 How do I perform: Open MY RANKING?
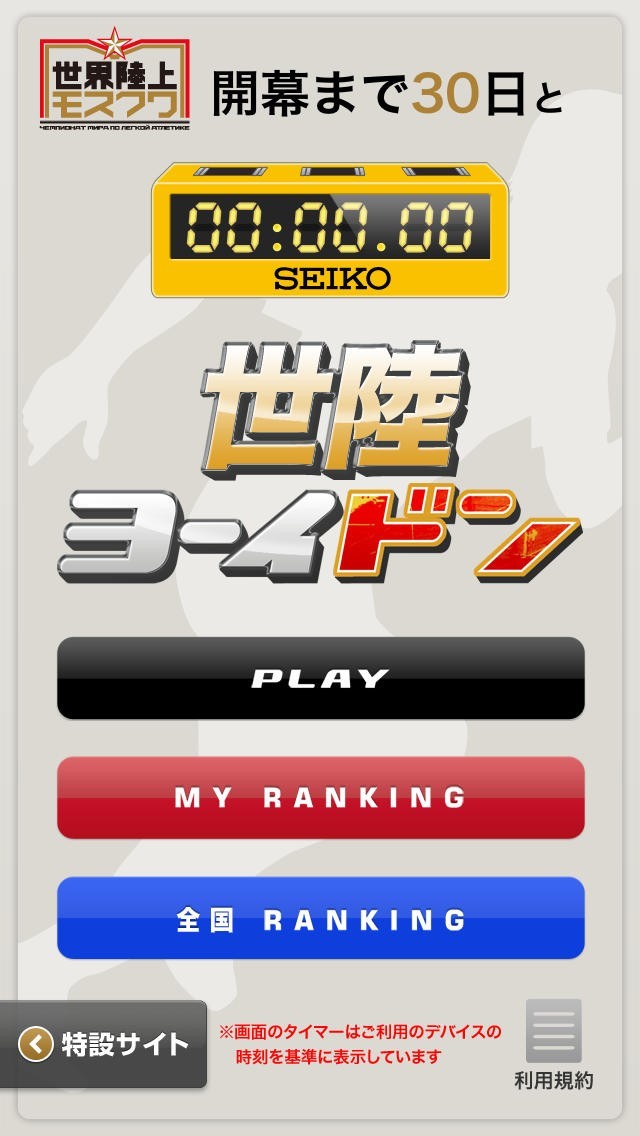320,798
